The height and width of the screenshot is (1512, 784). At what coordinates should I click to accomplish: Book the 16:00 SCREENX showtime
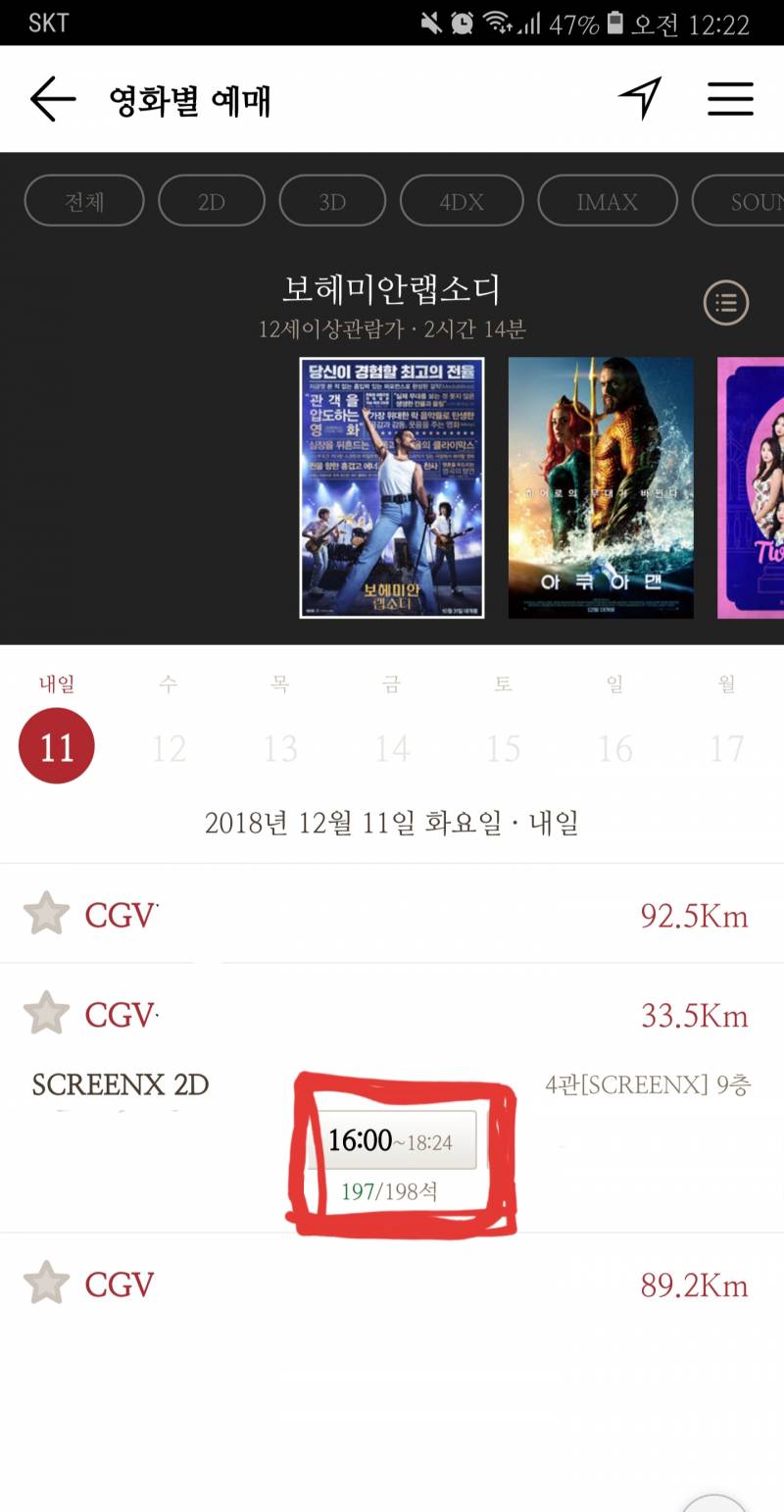(392, 1141)
